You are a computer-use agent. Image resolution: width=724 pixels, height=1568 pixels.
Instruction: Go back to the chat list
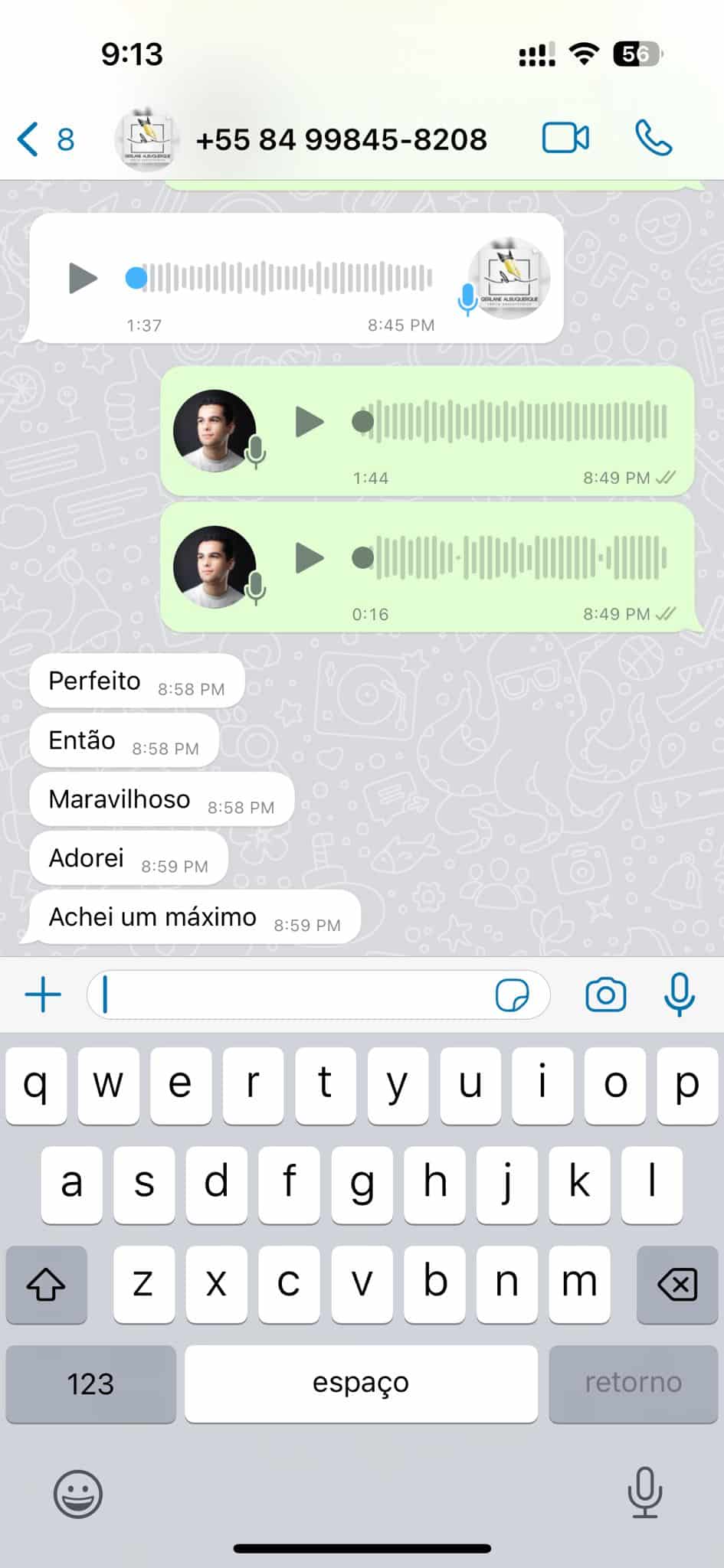tap(44, 139)
